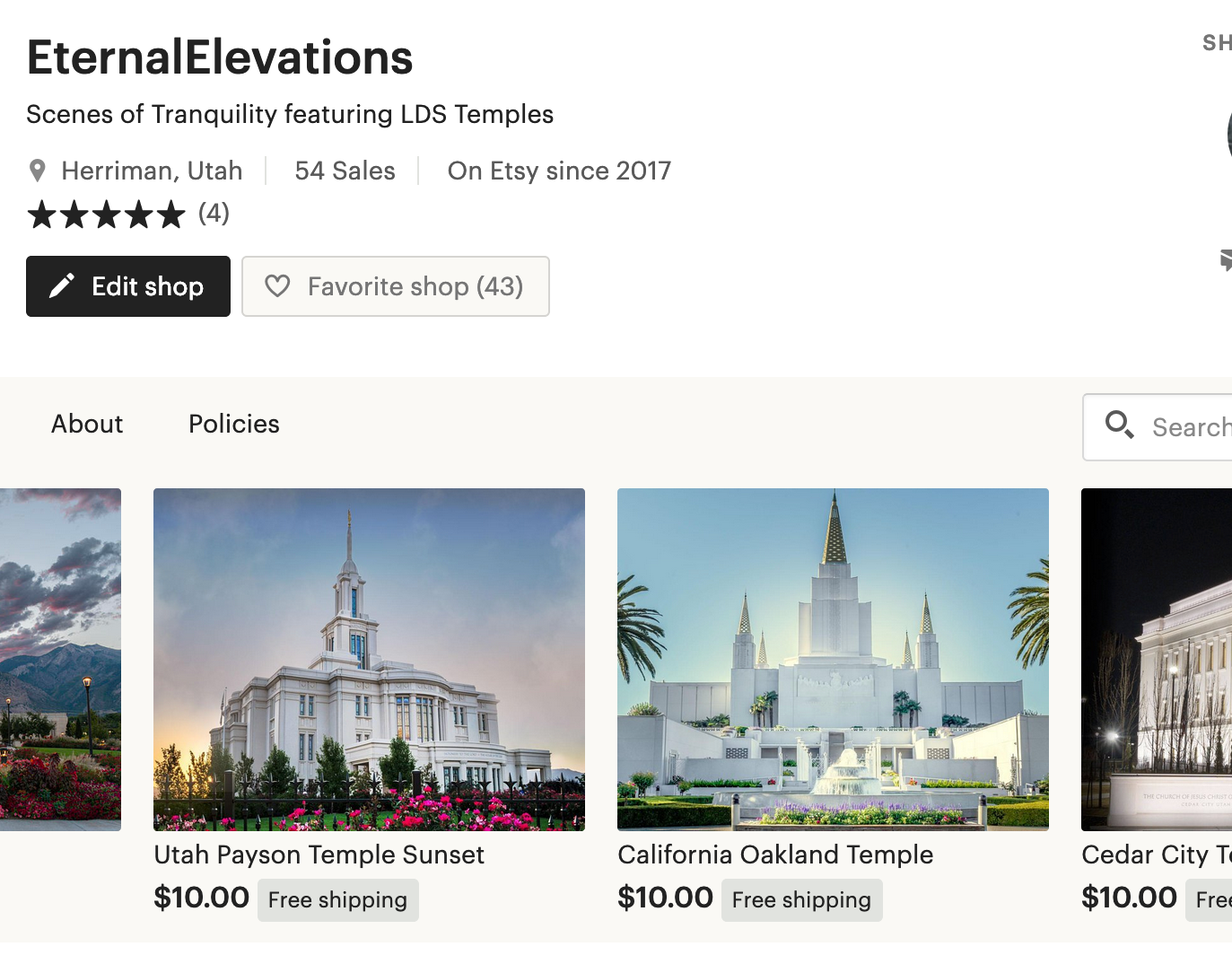Tap the Edit shop button
Image resolution: width=1232 pixels, height=964 pixels.
point(127,286)
